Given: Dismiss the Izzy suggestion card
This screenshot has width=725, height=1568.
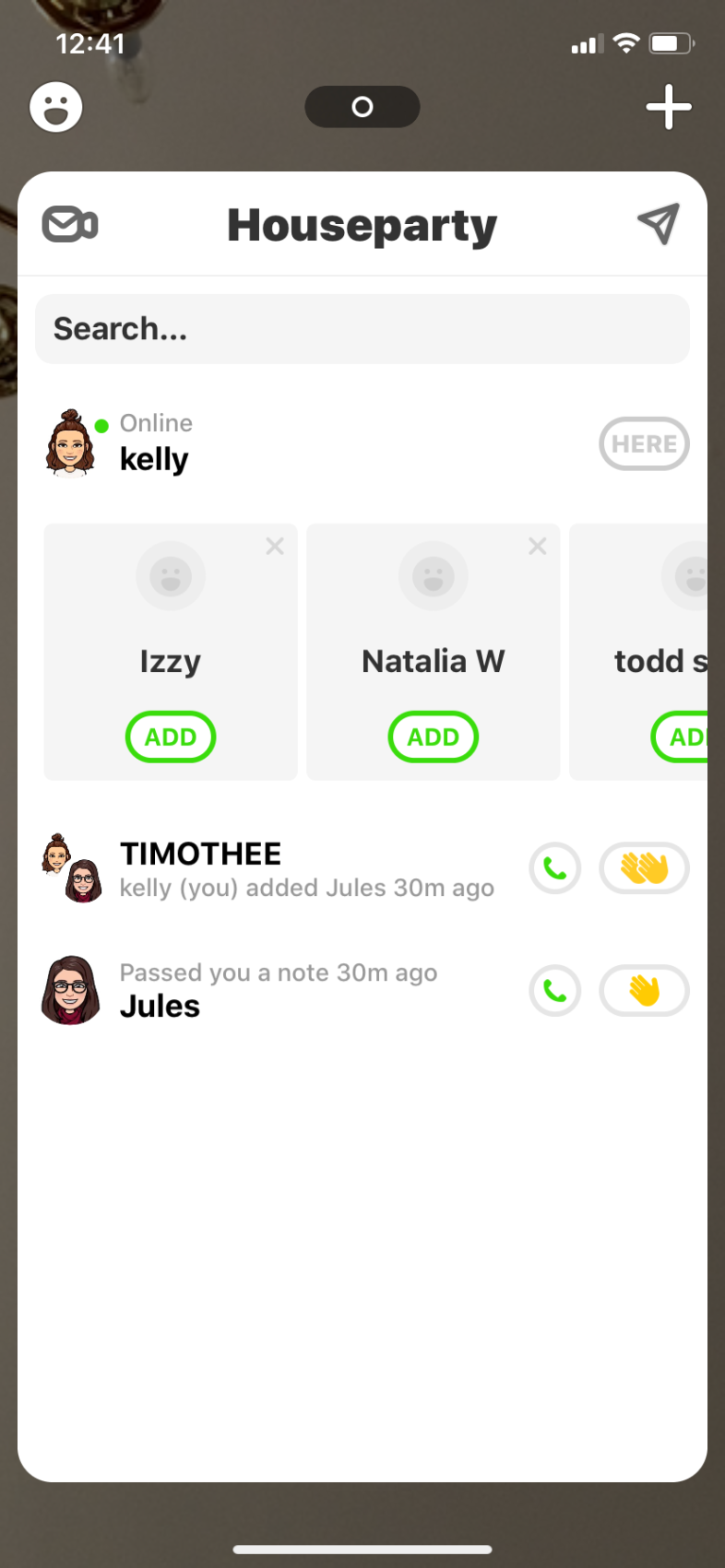Looking at the screenshot, I should [x=275, y=547].
